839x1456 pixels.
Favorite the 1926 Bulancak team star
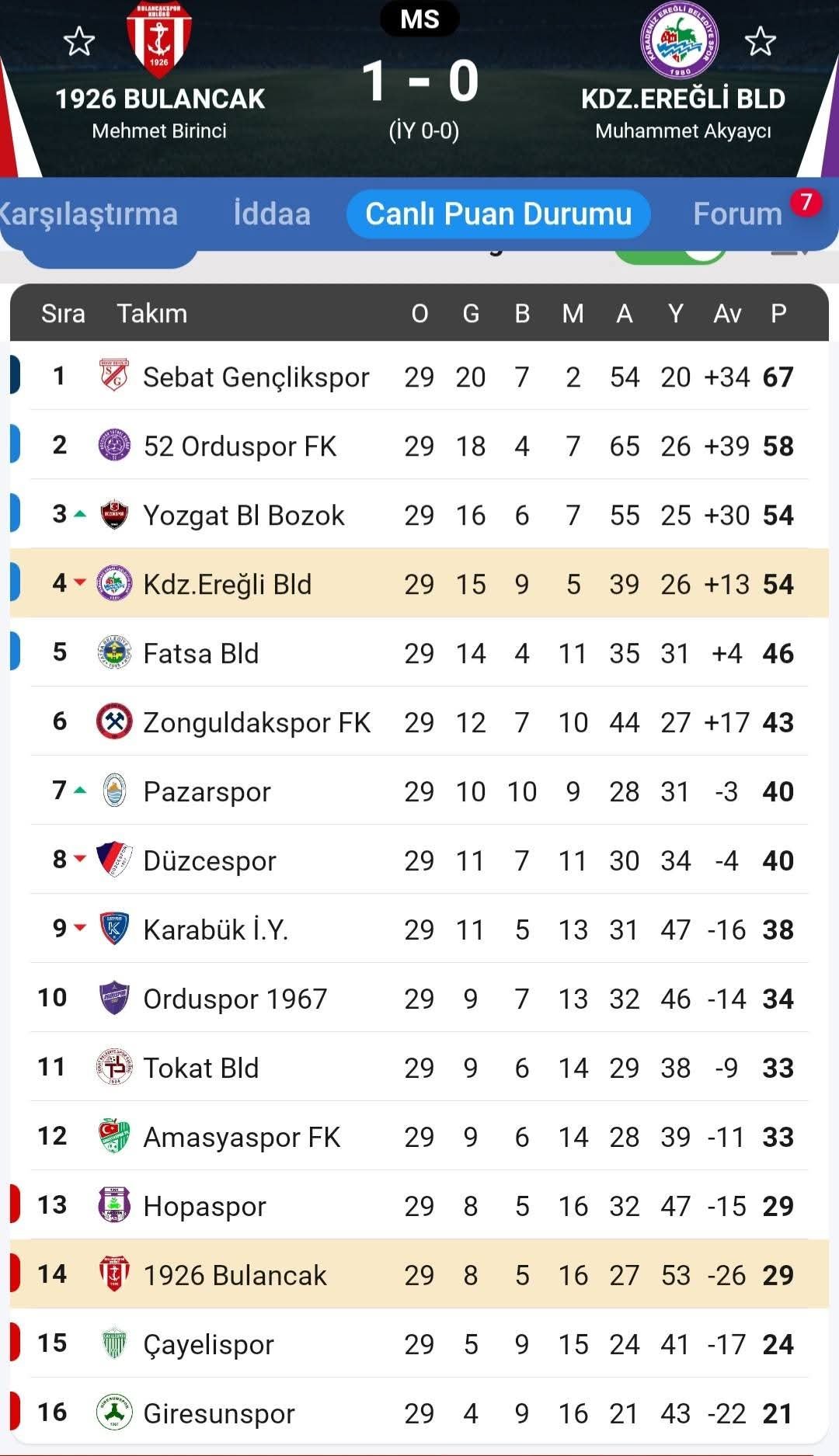[79, 42]
